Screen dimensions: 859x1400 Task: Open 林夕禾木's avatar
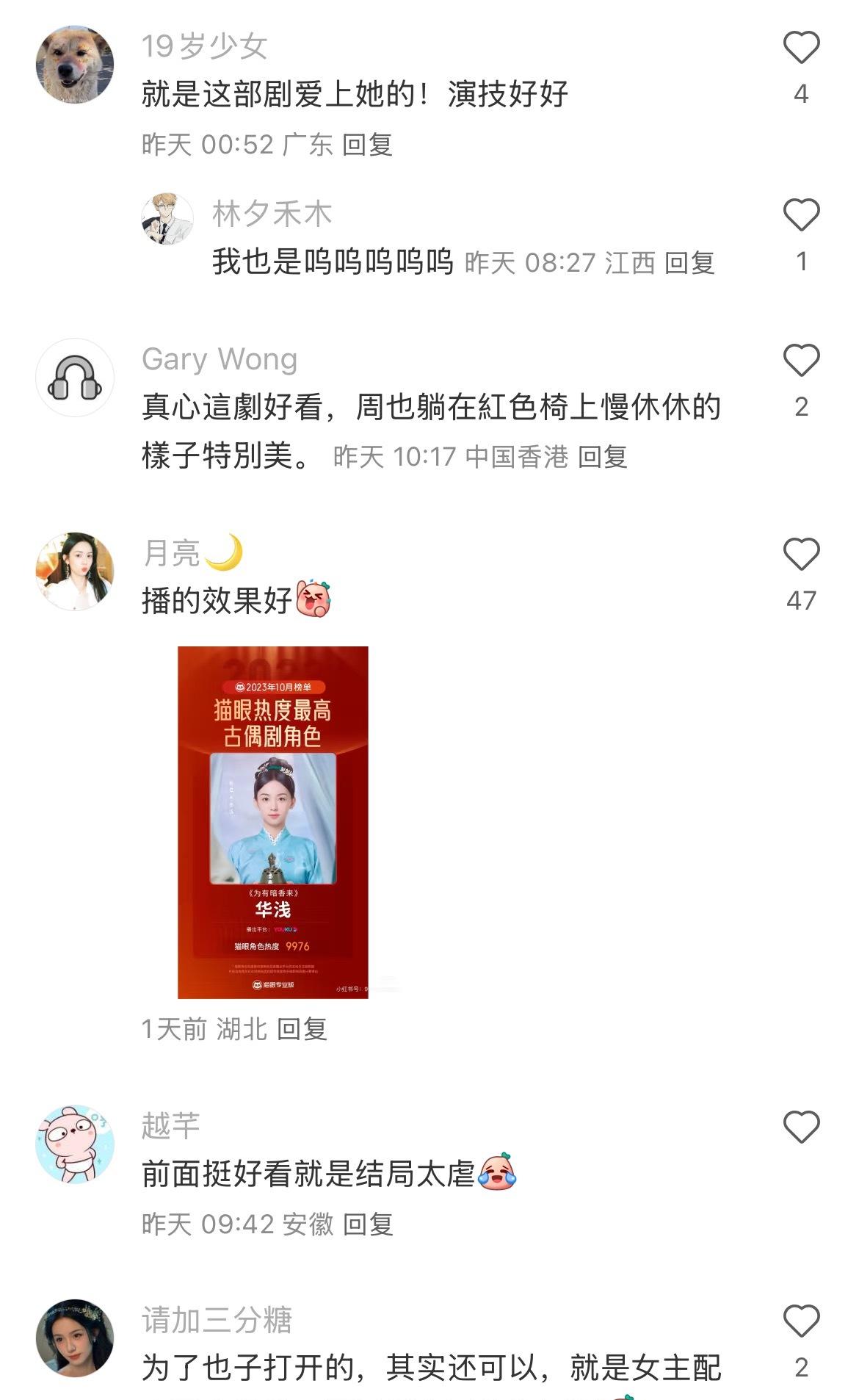click(167, 219)
